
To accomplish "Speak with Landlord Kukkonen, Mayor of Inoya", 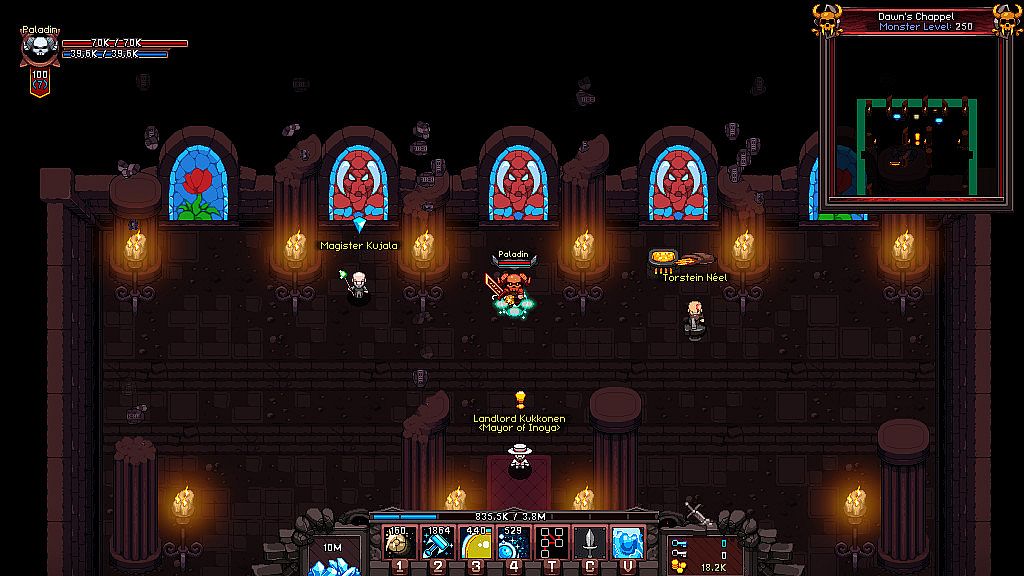I will 517,461.
